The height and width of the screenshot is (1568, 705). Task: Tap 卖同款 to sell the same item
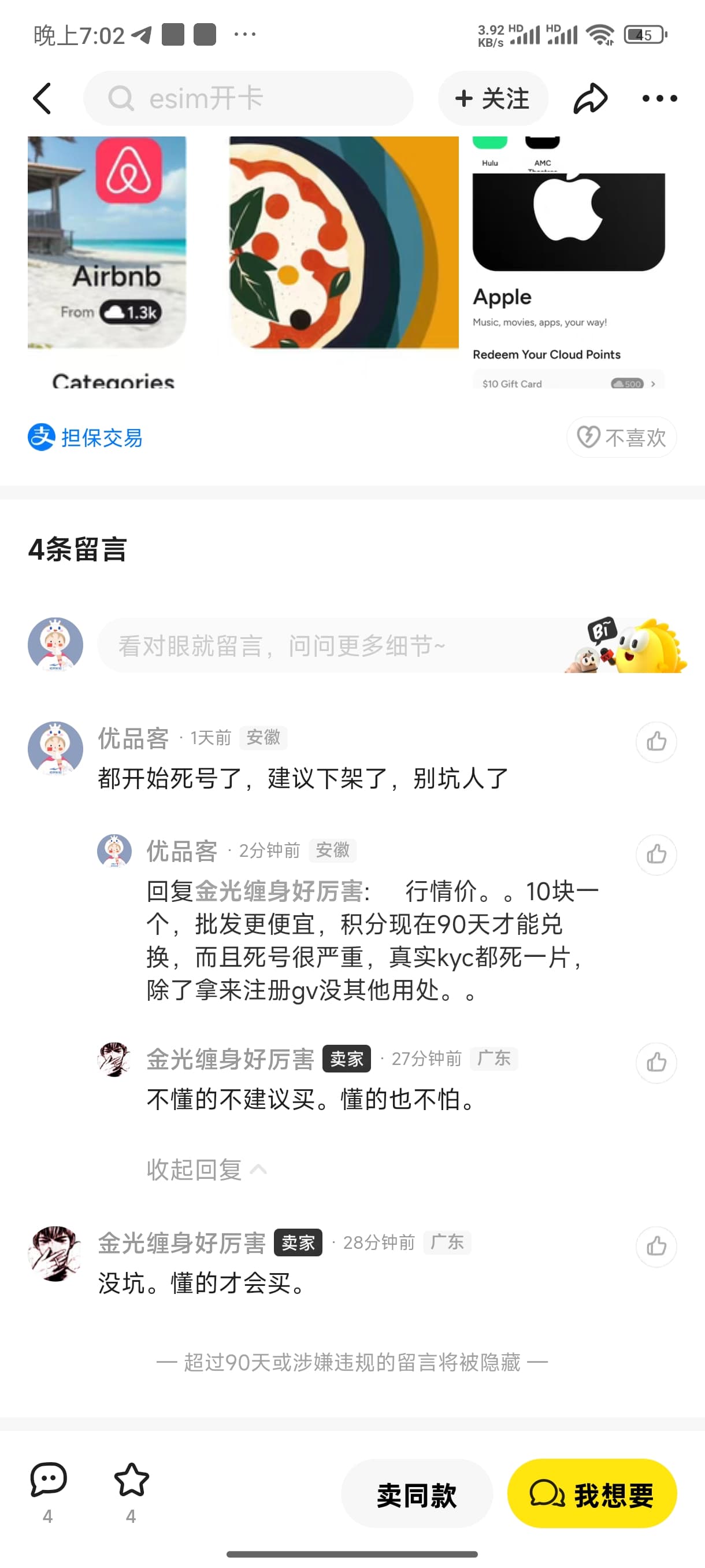click(417, 1495)
